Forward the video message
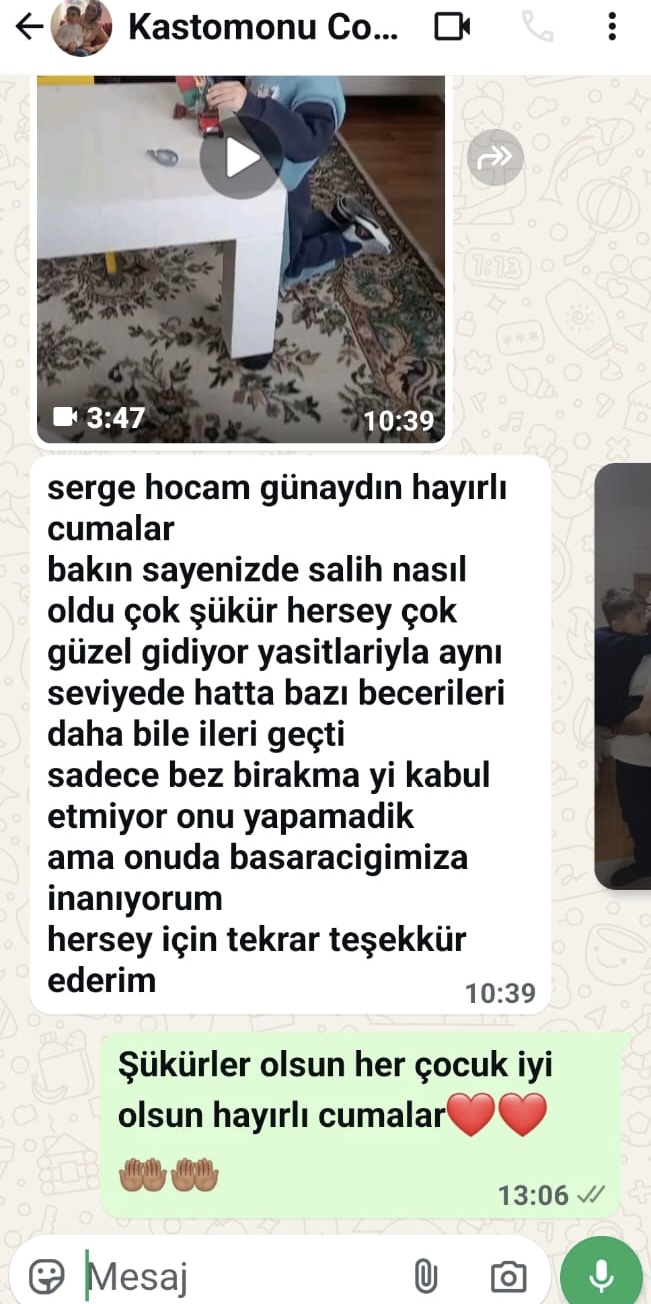 click(x=495, y=157)
